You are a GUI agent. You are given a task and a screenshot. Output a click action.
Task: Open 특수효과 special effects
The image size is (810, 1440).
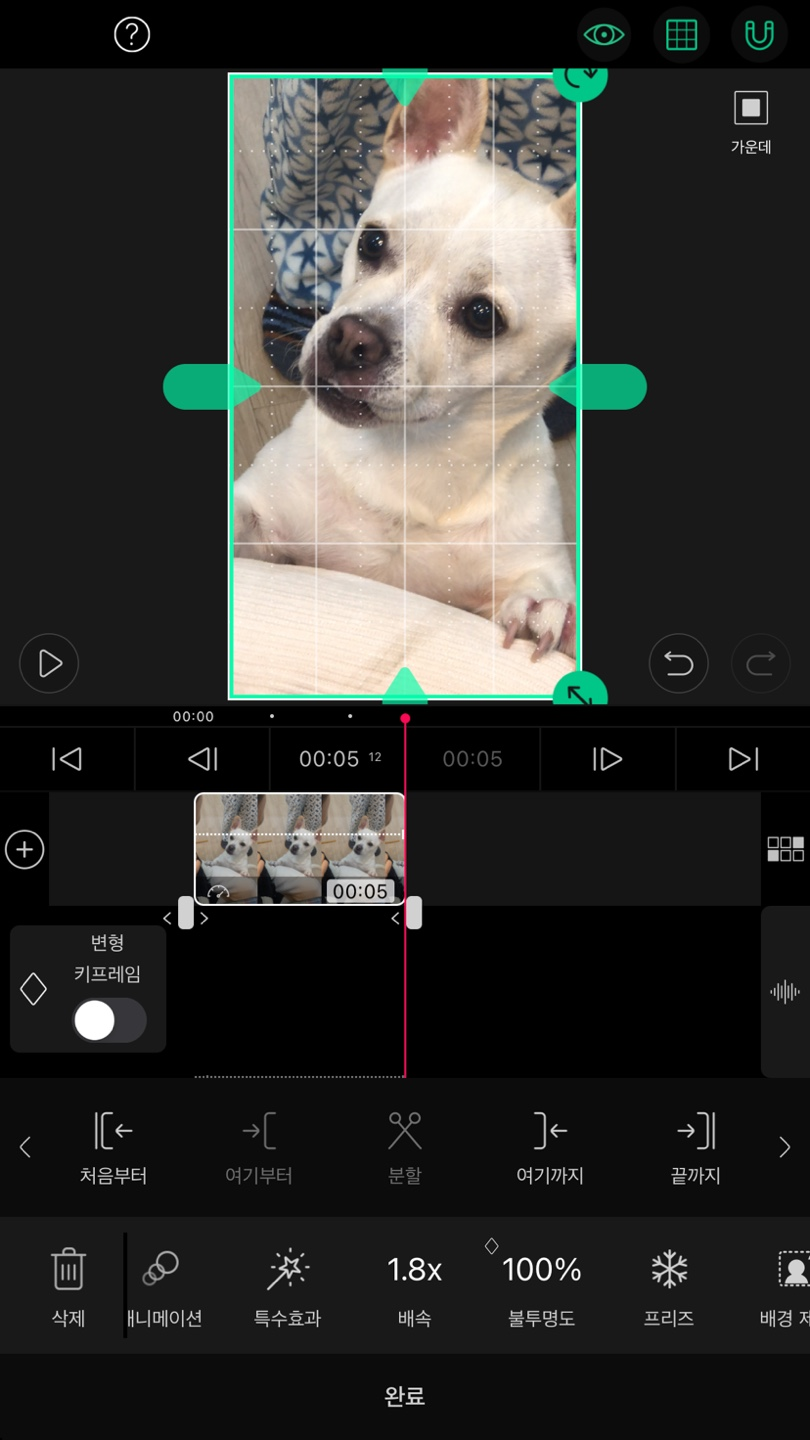tap(287, 1287)
